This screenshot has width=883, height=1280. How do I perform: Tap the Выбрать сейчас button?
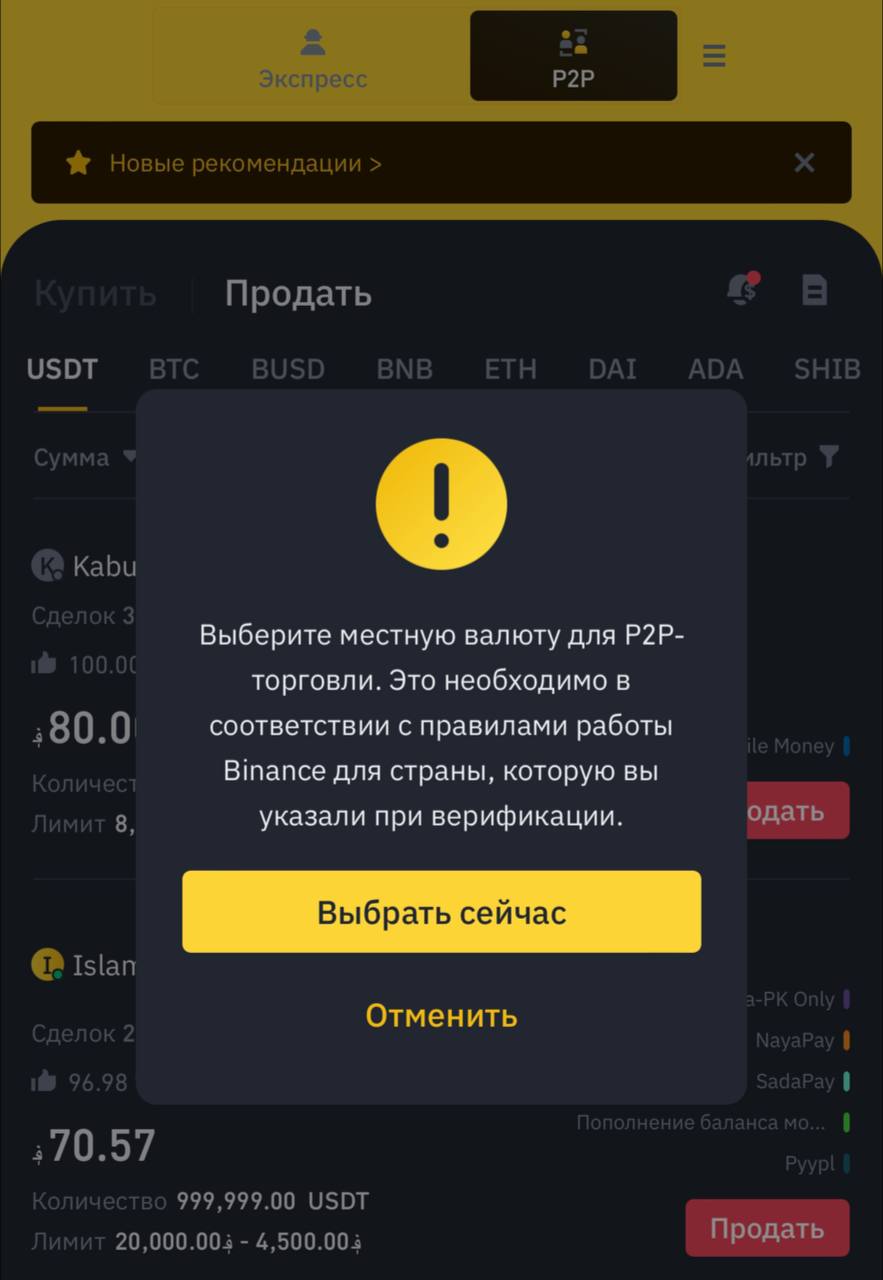(441, 911)
